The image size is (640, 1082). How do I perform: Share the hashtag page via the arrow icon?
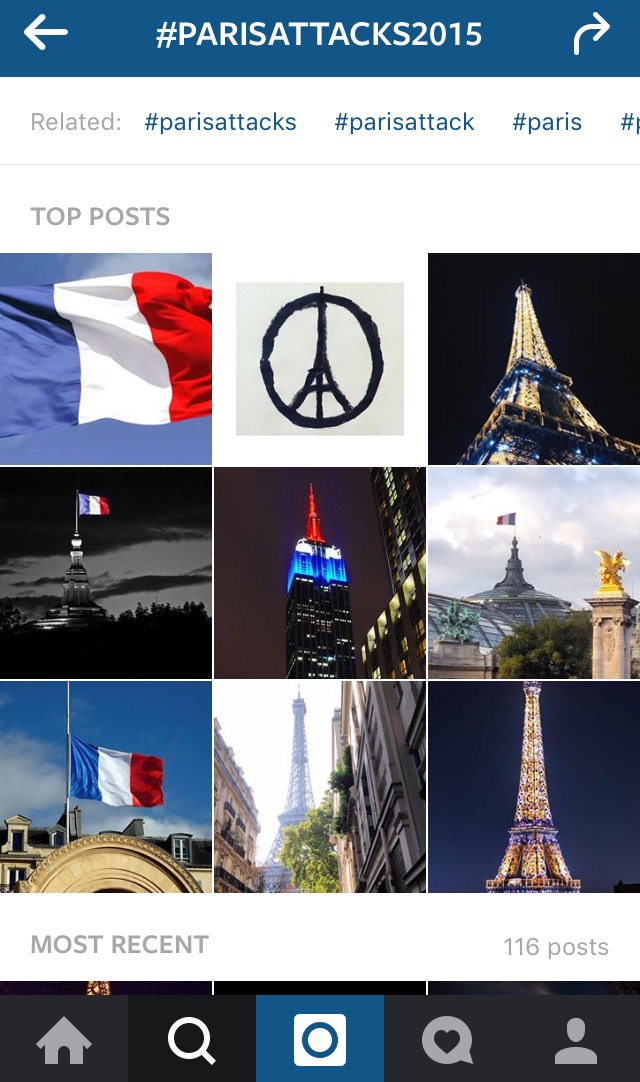(590, 35)
